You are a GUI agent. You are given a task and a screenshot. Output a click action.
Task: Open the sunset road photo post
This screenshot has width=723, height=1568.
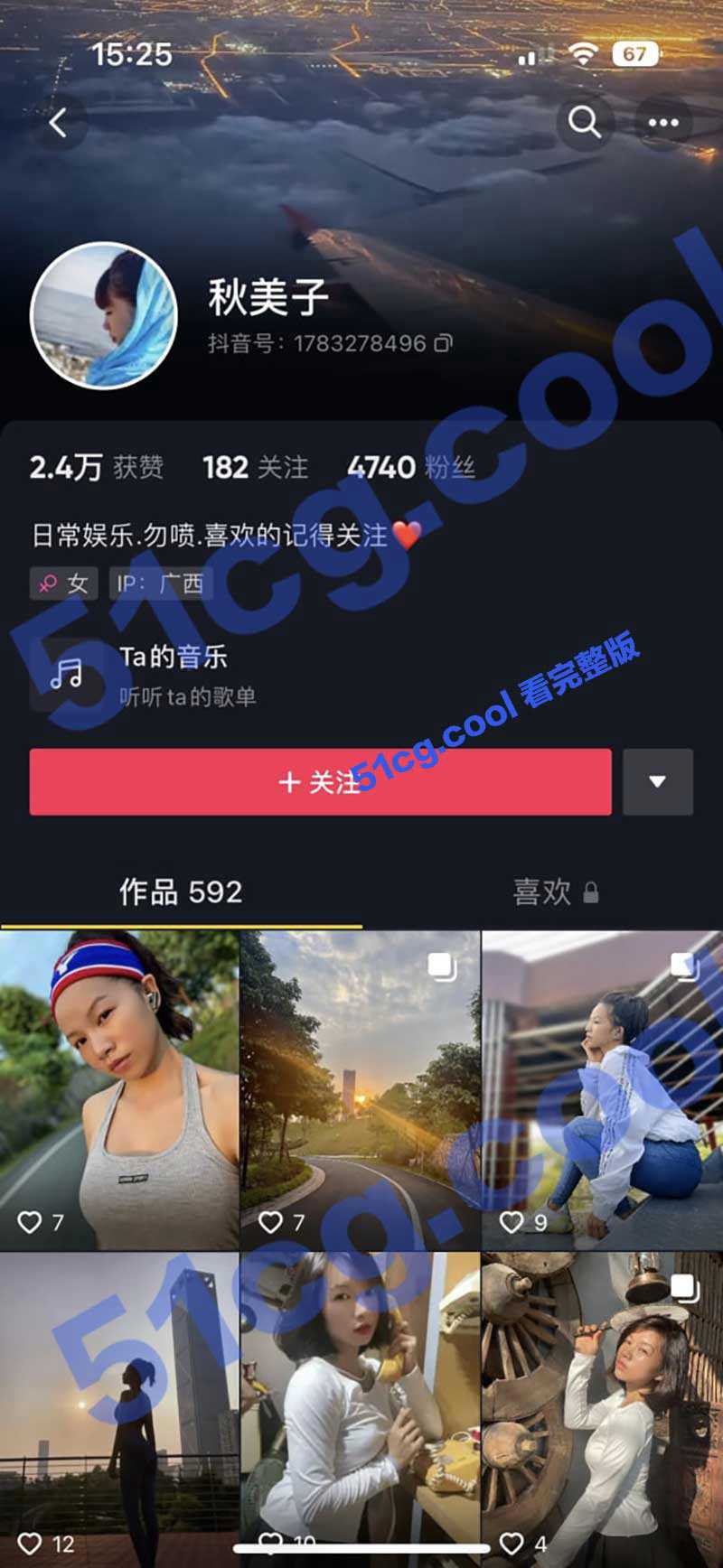(360, 1089)
